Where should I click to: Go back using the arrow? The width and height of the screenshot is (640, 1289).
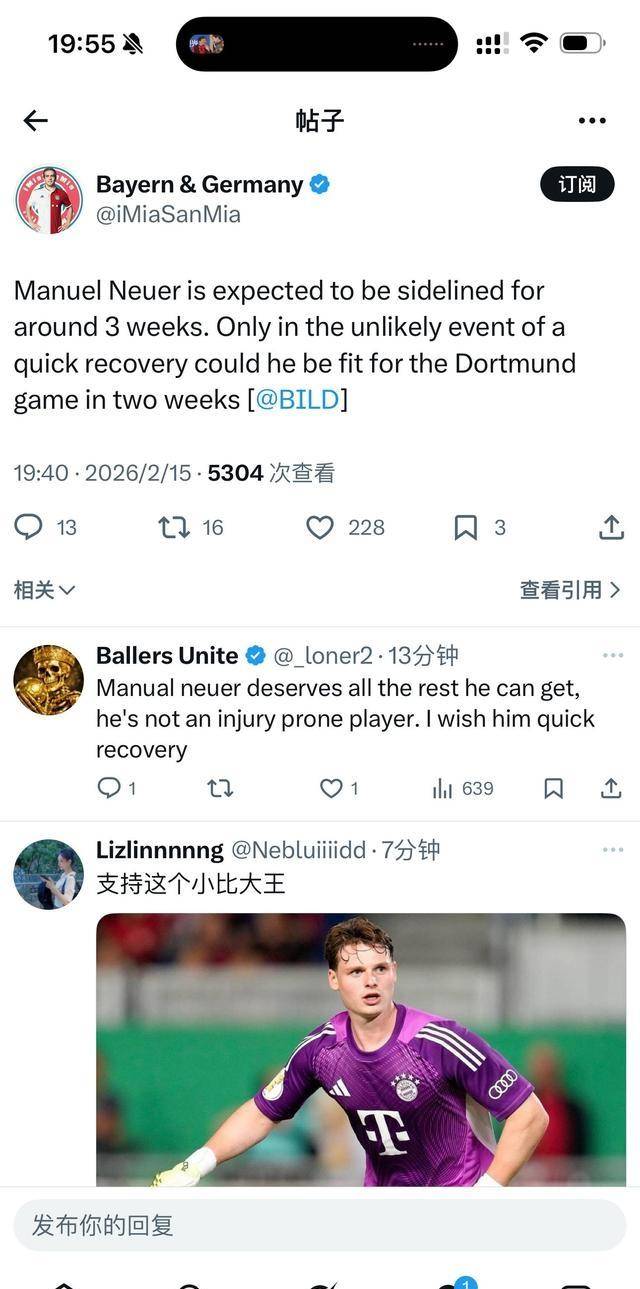coord(36,121)
